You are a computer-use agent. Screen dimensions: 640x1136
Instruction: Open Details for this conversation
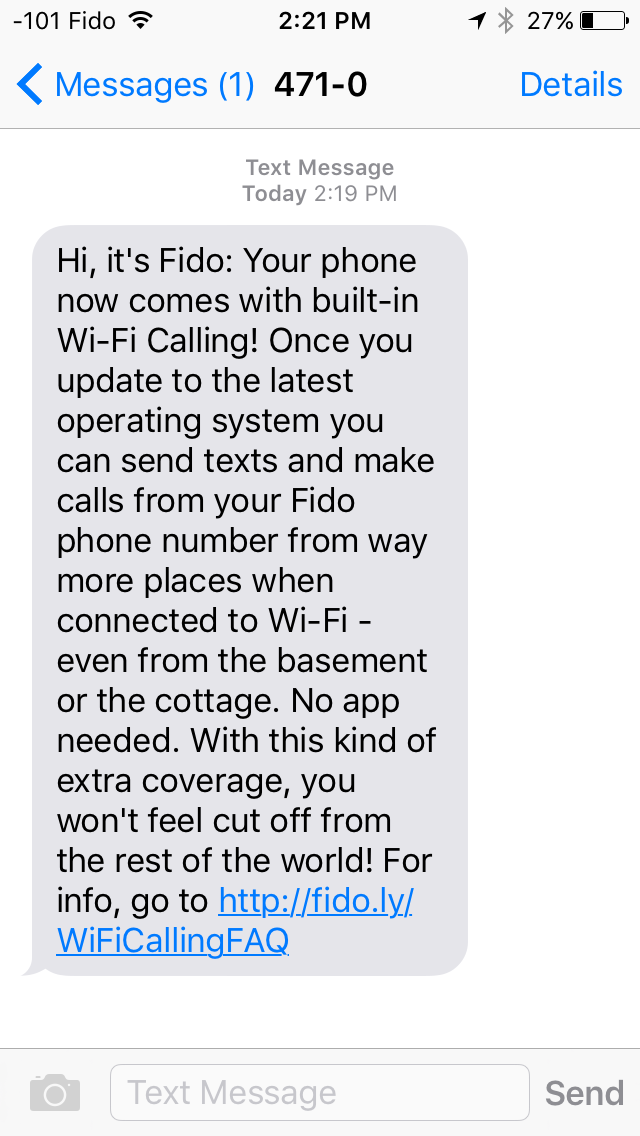571,85
